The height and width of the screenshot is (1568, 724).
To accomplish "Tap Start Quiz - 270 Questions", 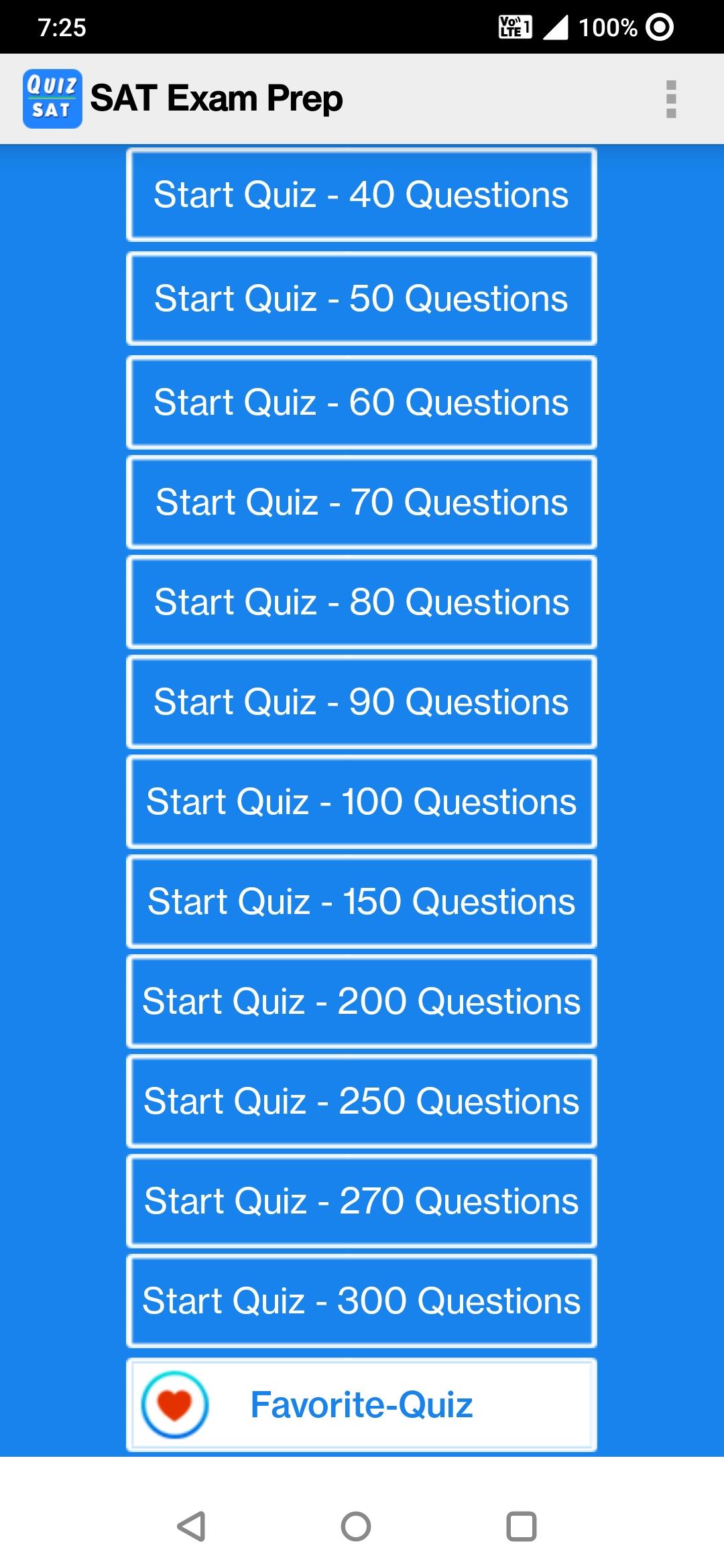I will (x=361, y=1201).
